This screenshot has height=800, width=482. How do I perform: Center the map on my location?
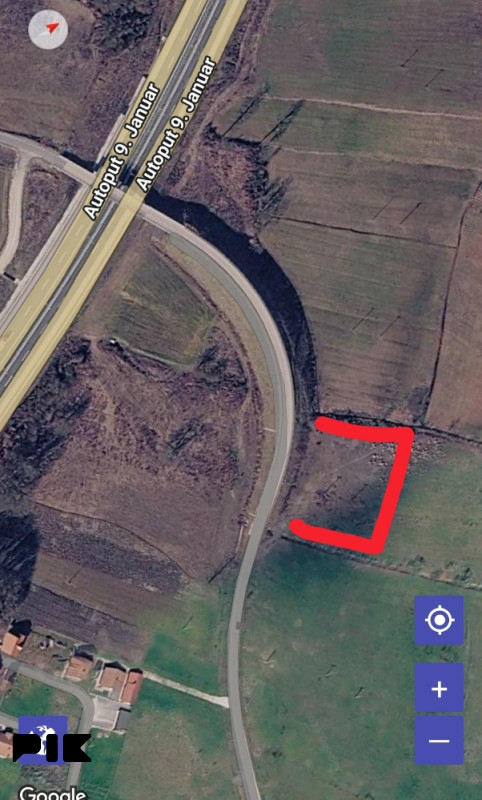tap(439, 620)
